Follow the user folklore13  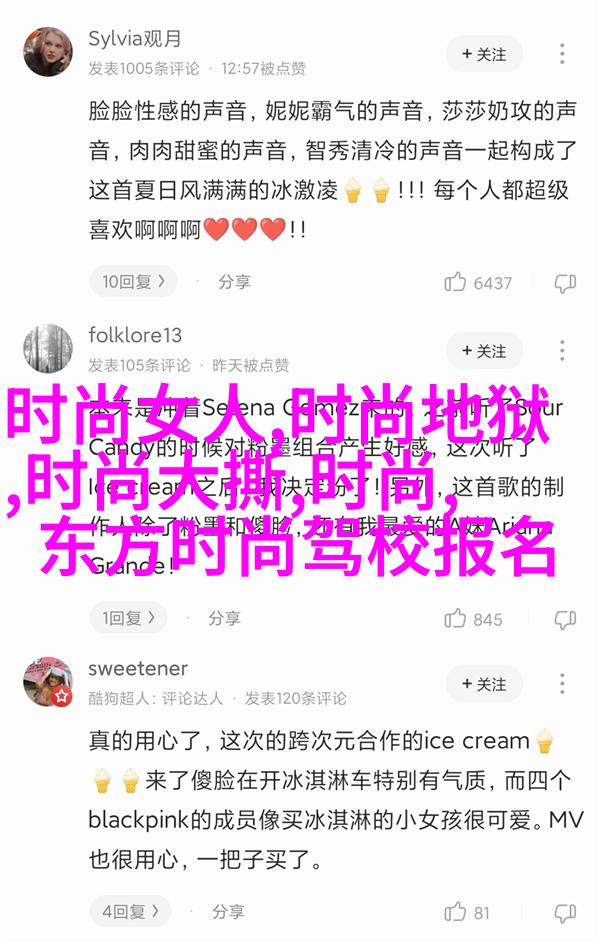(484, 351)
